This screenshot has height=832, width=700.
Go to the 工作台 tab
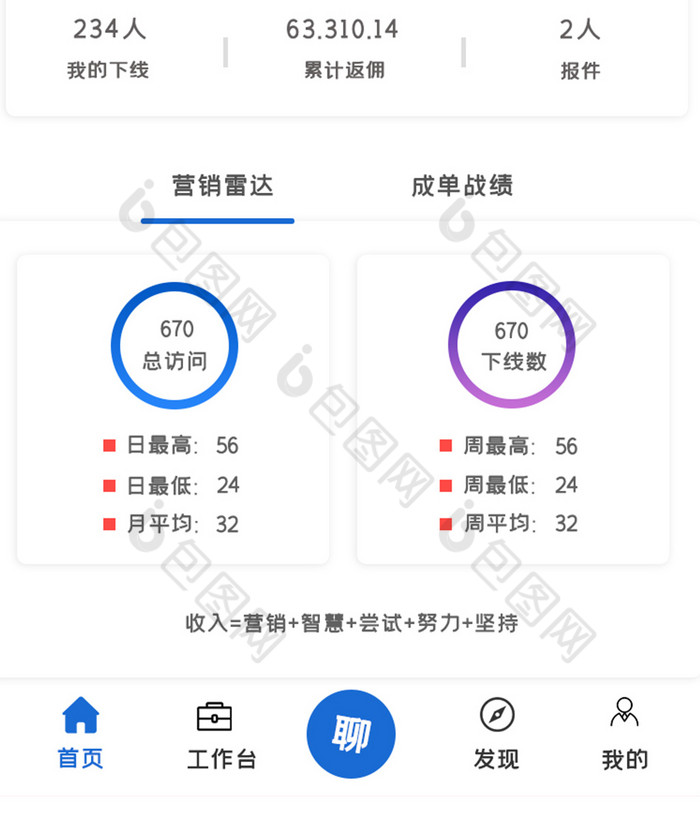coord(221,734)
